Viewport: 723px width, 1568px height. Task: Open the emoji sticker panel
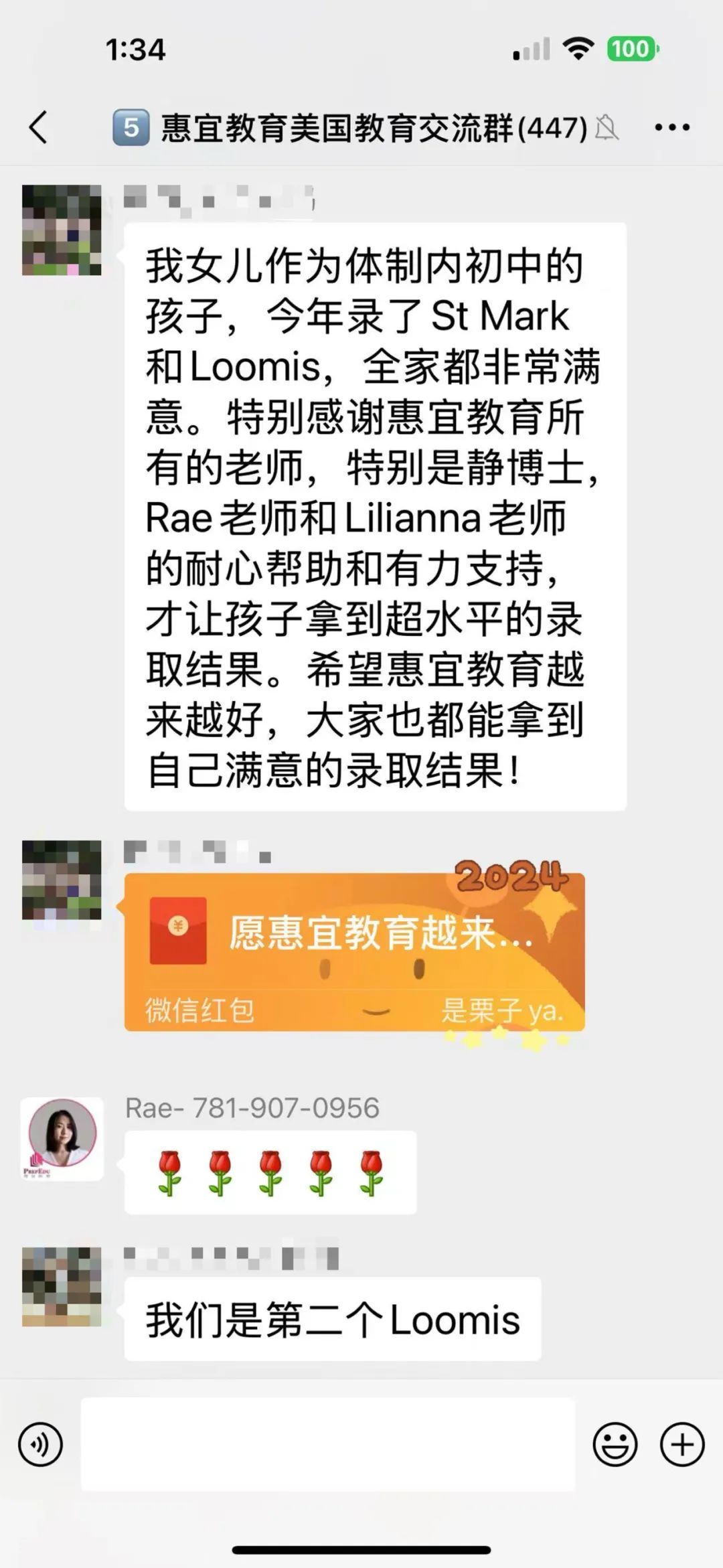615,1444
